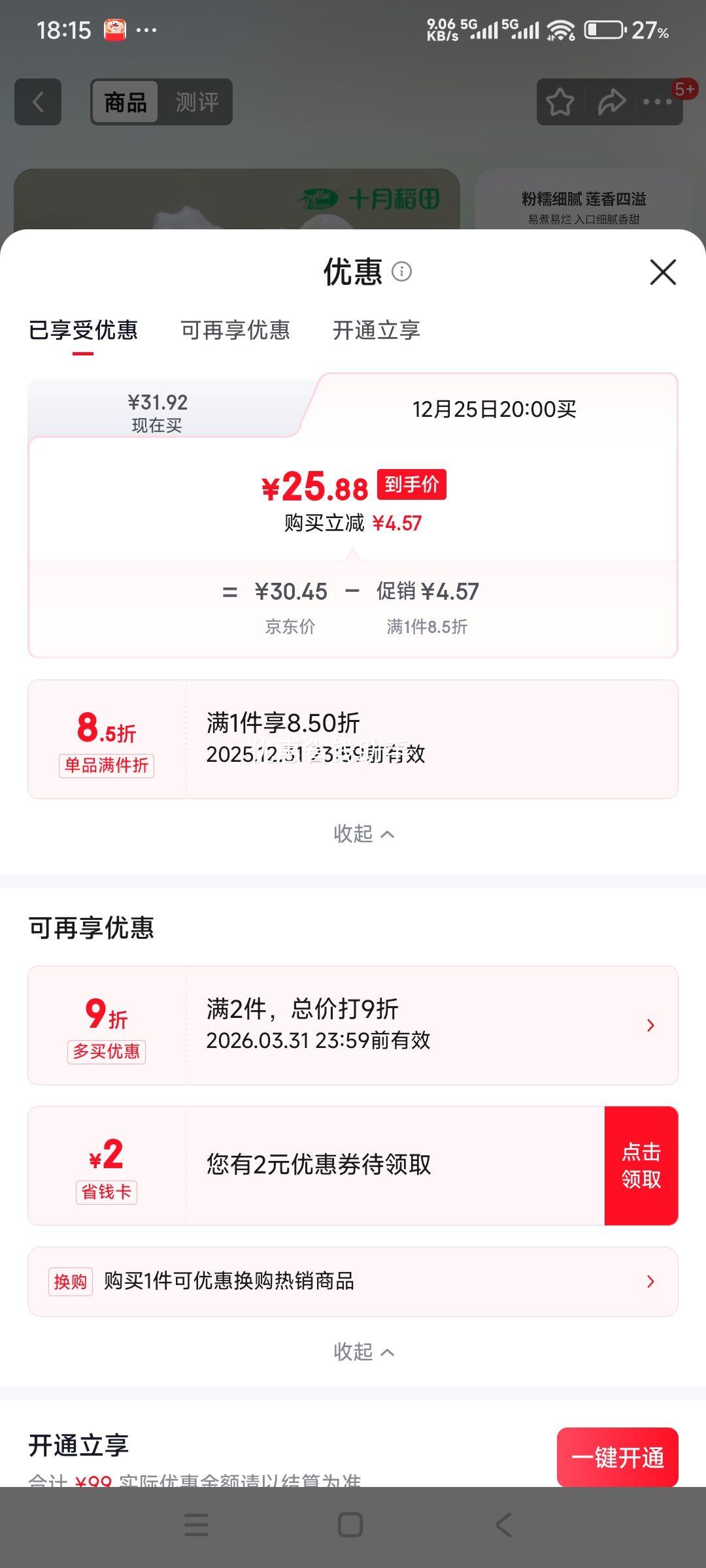Tap the 换购 badge icon

(70, 1282)
